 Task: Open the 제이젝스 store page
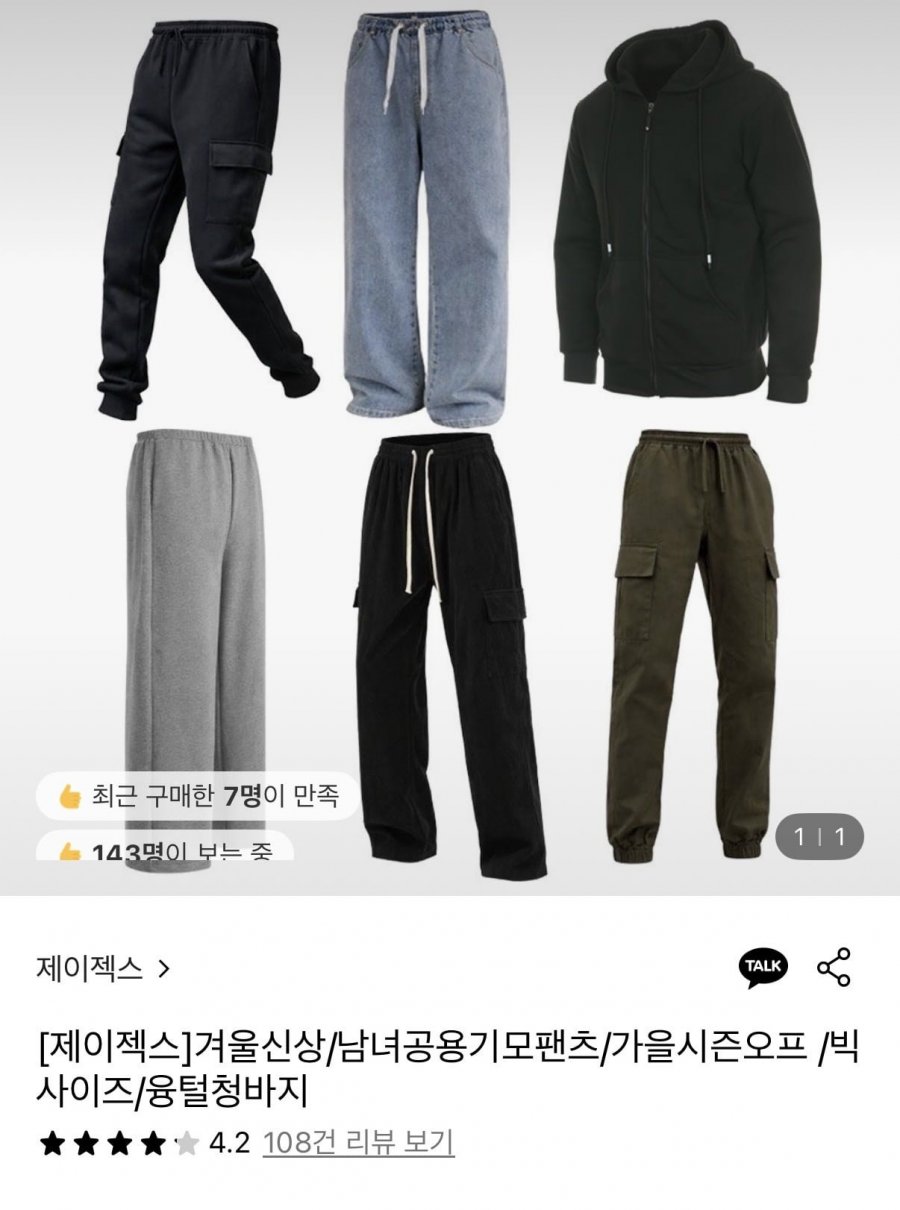pos(104,968)
